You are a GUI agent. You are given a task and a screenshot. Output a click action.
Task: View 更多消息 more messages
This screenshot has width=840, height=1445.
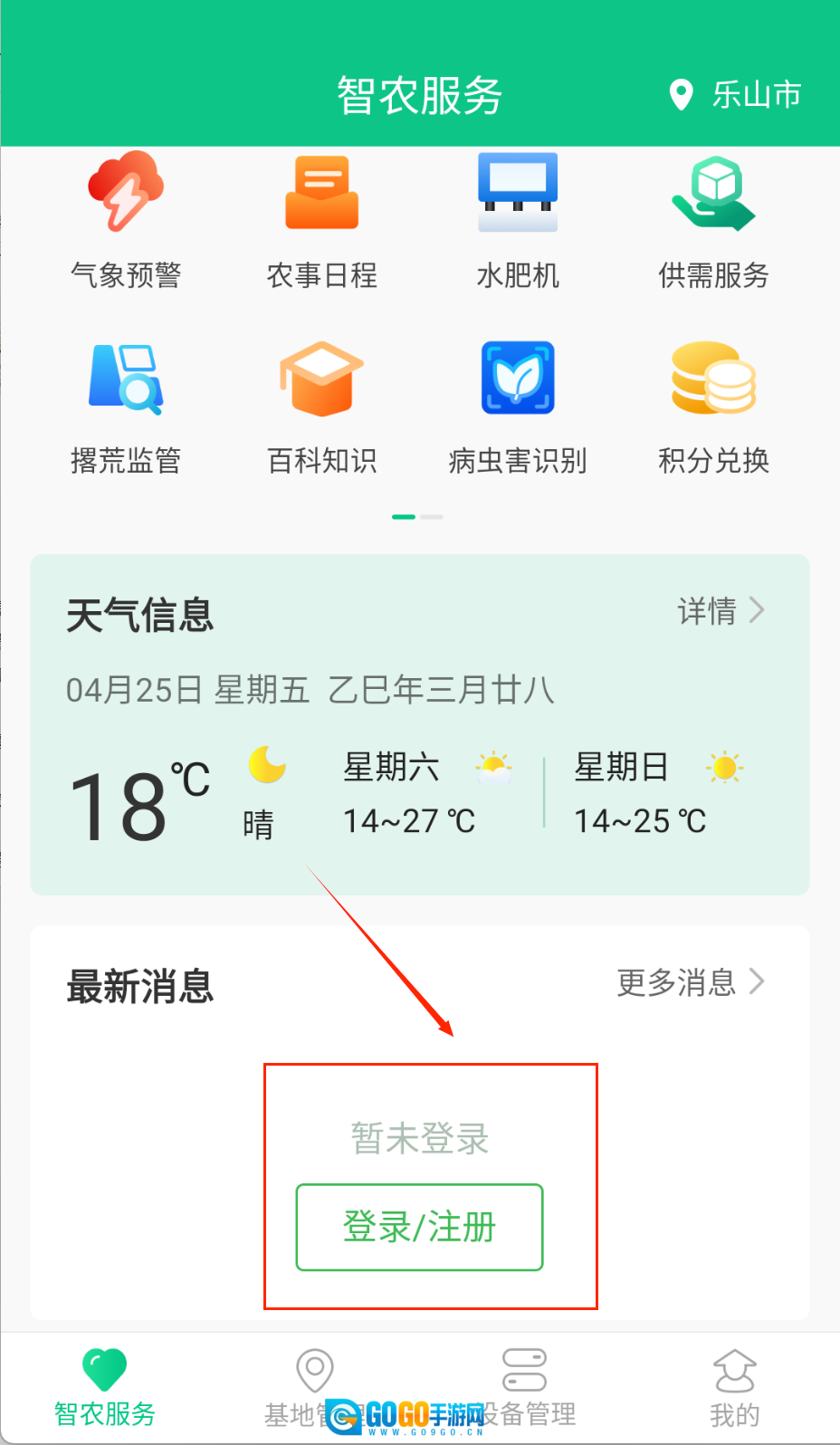point(691,982)
